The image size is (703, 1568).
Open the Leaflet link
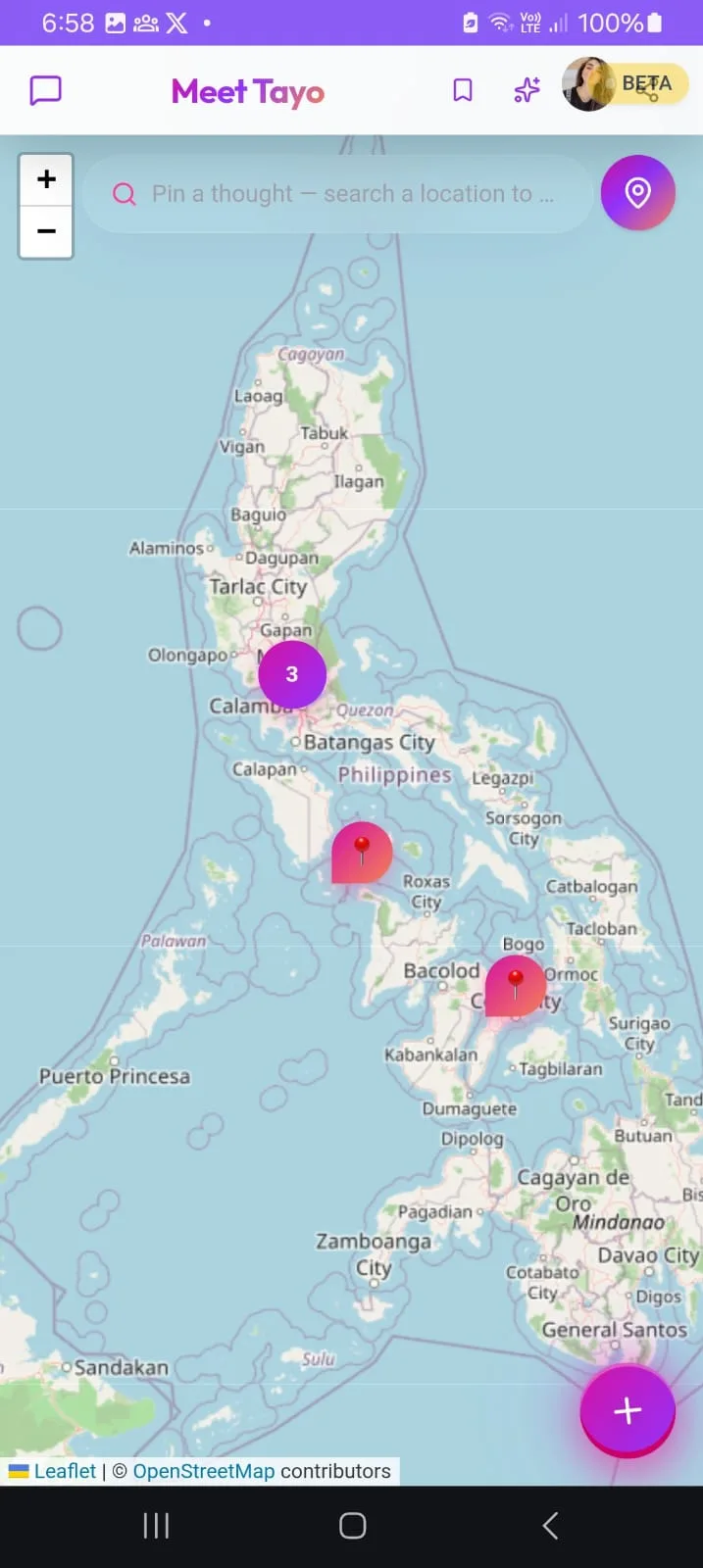click(65, 1471)
